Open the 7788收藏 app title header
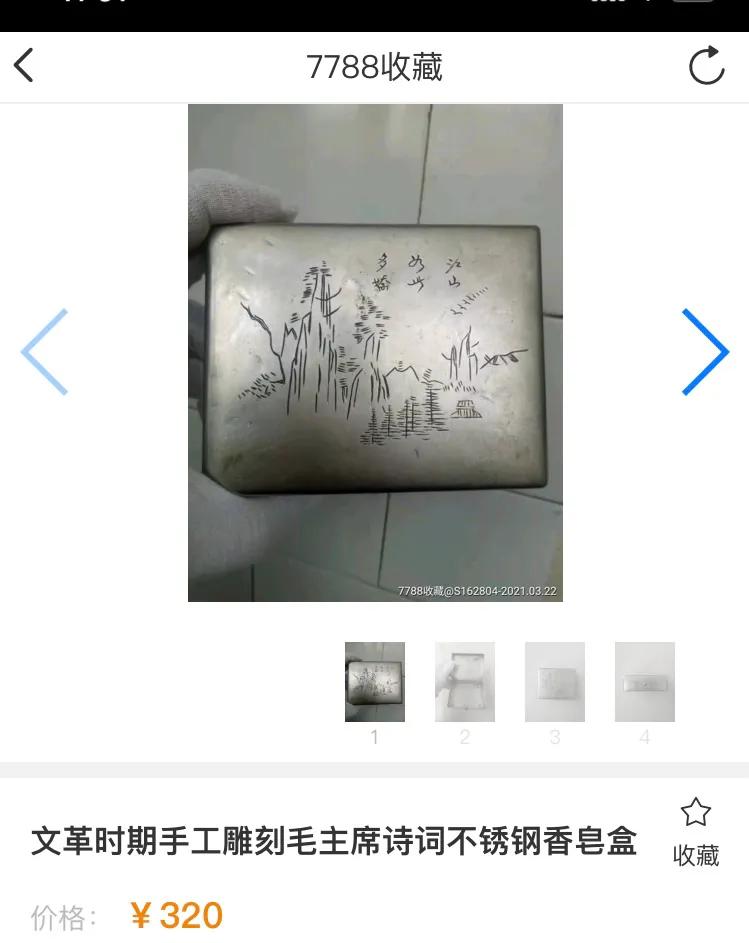 (x=374, y=64)
